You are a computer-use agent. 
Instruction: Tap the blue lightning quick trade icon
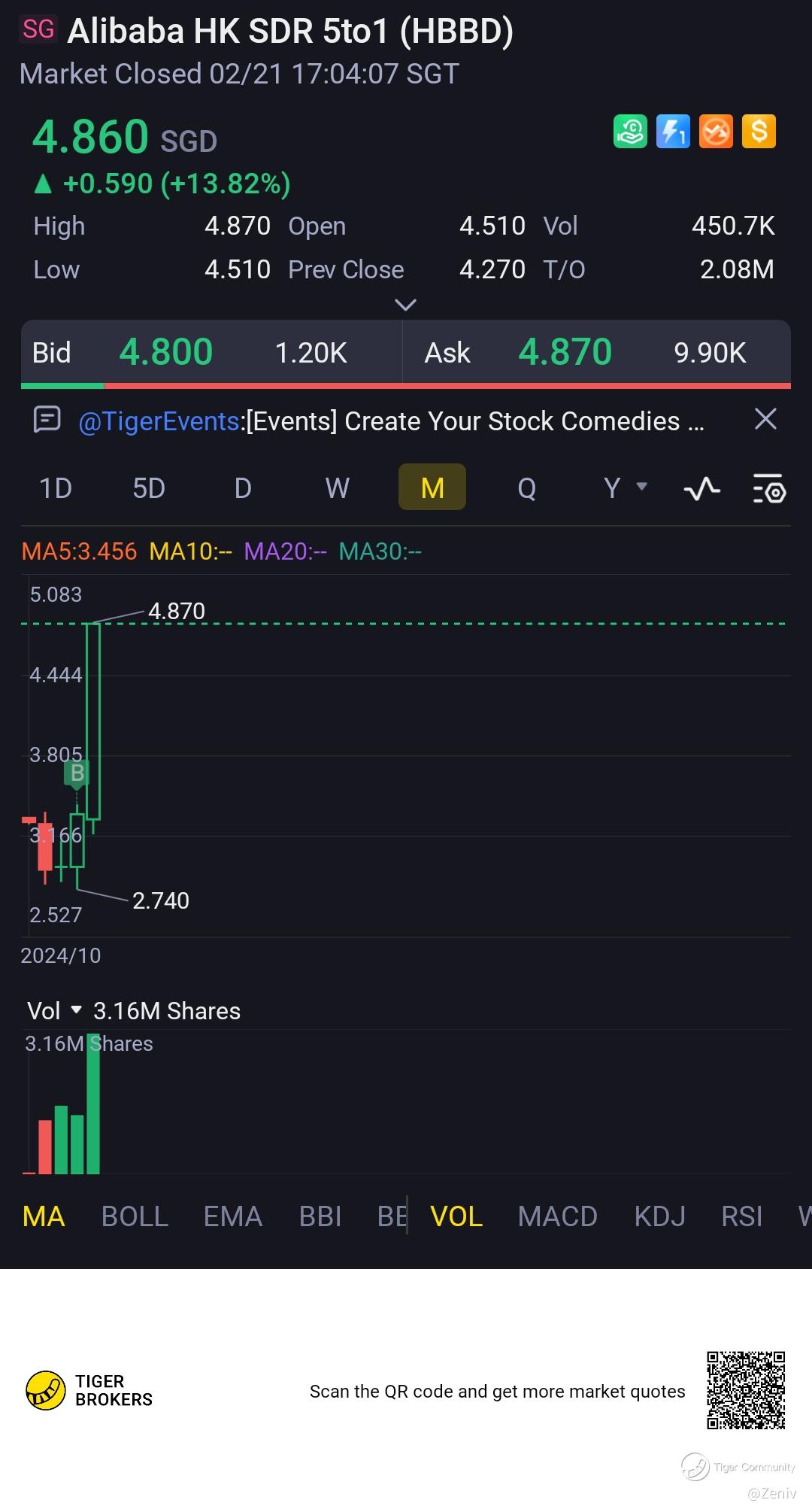pos(673,132)
